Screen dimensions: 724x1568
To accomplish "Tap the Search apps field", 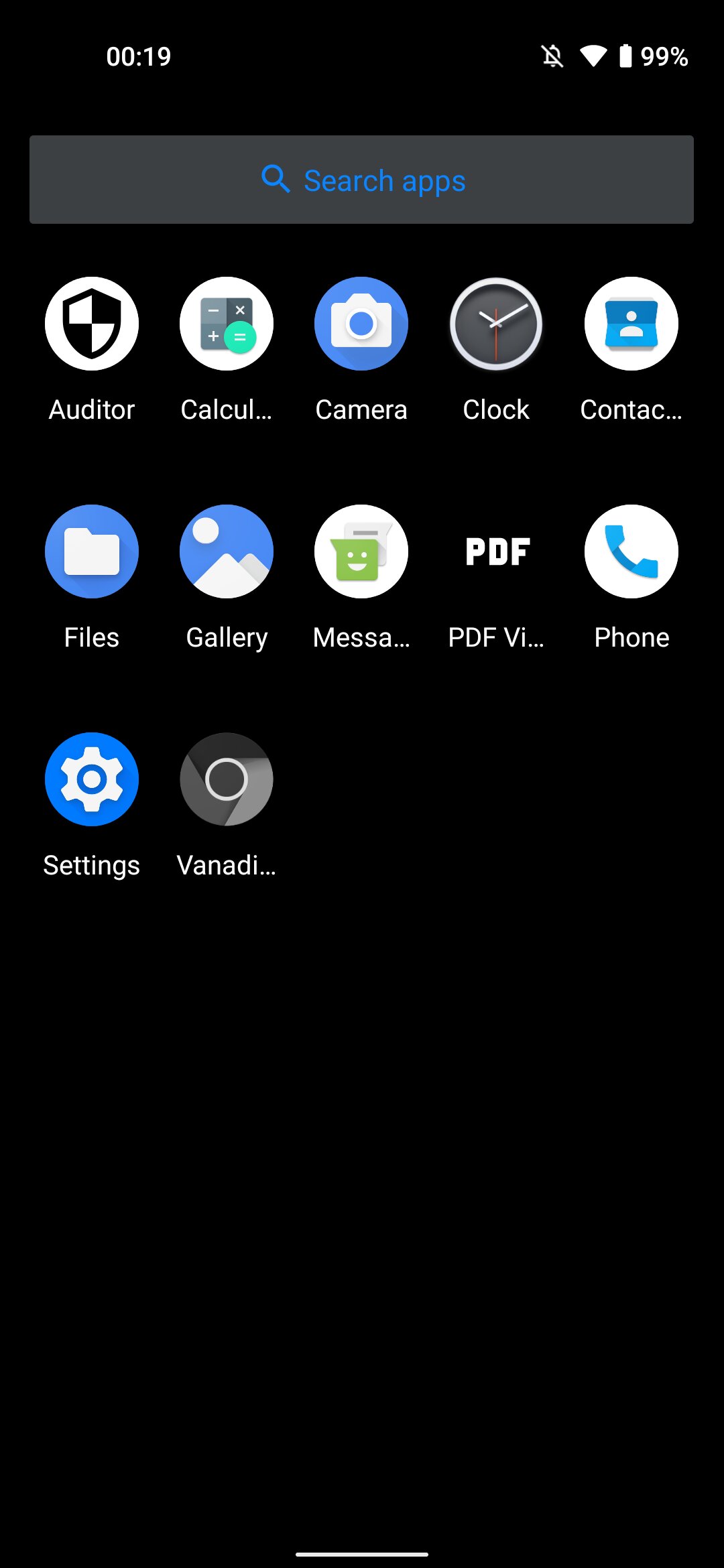I will (x=361, y=180).
